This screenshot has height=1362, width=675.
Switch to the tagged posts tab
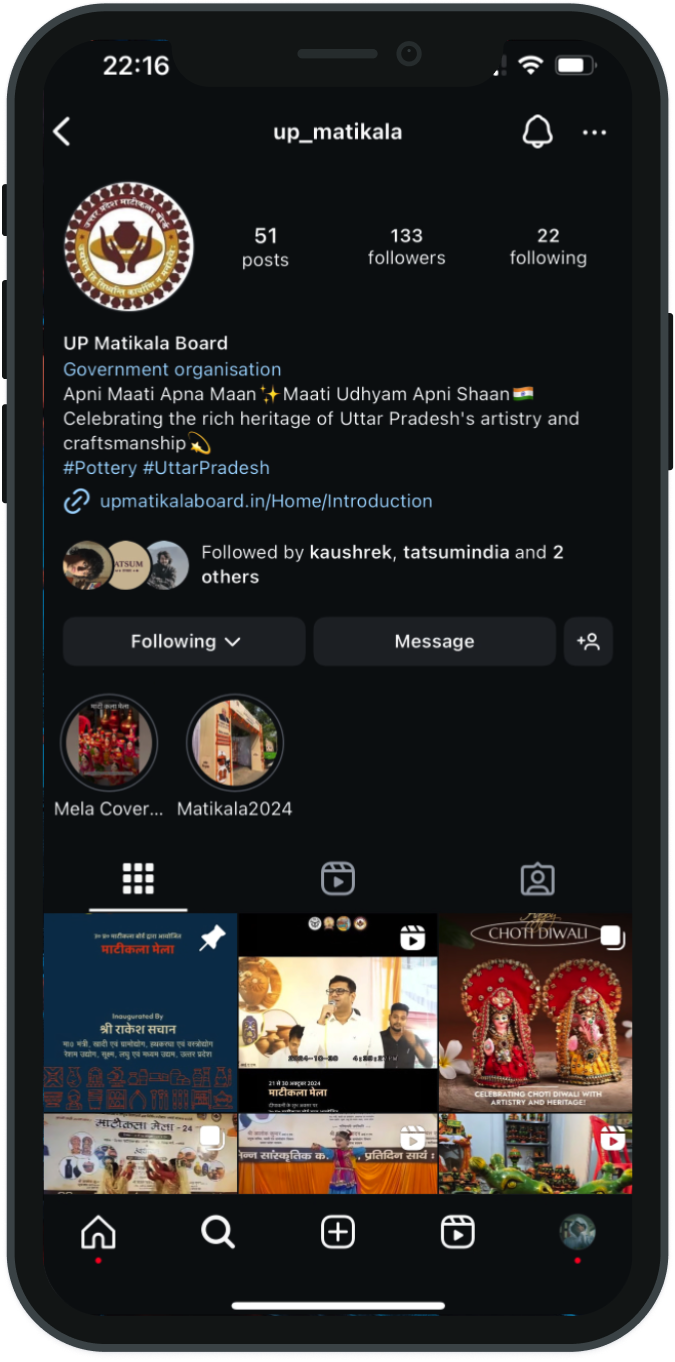point(537,879)
